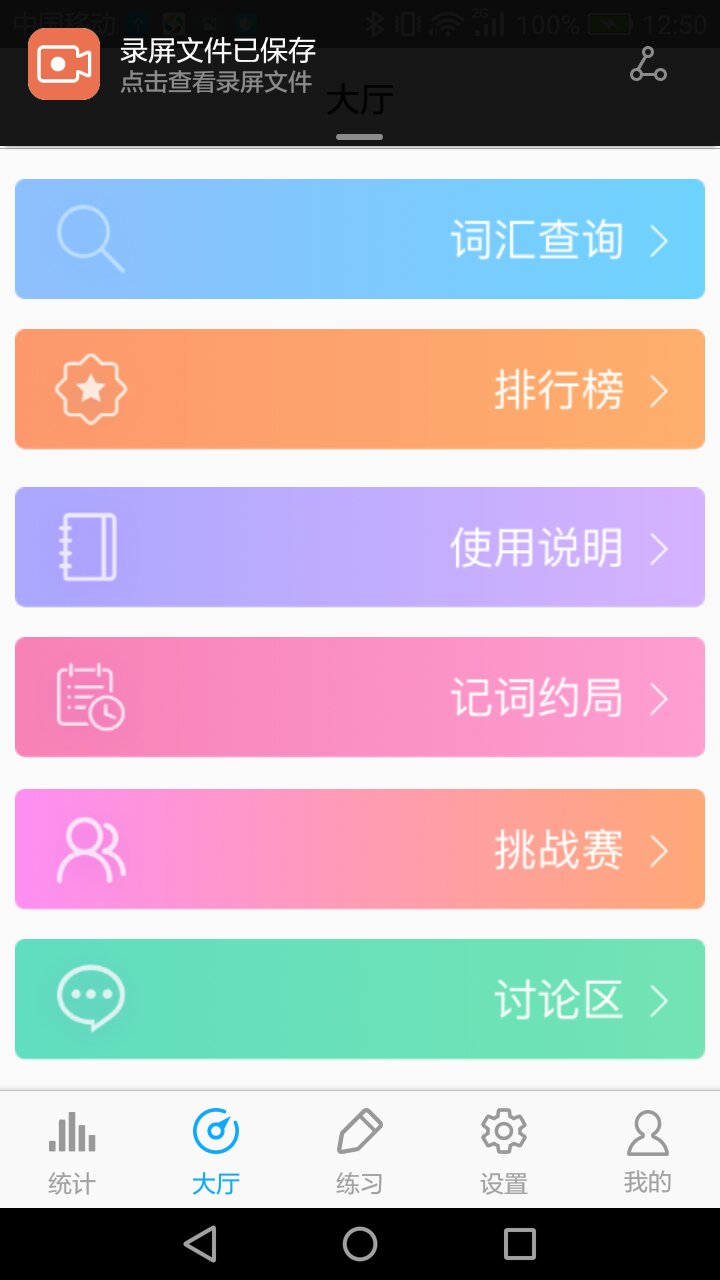
Task: Open 排行榜 using the right chevron
Action: tap(660, 391)
